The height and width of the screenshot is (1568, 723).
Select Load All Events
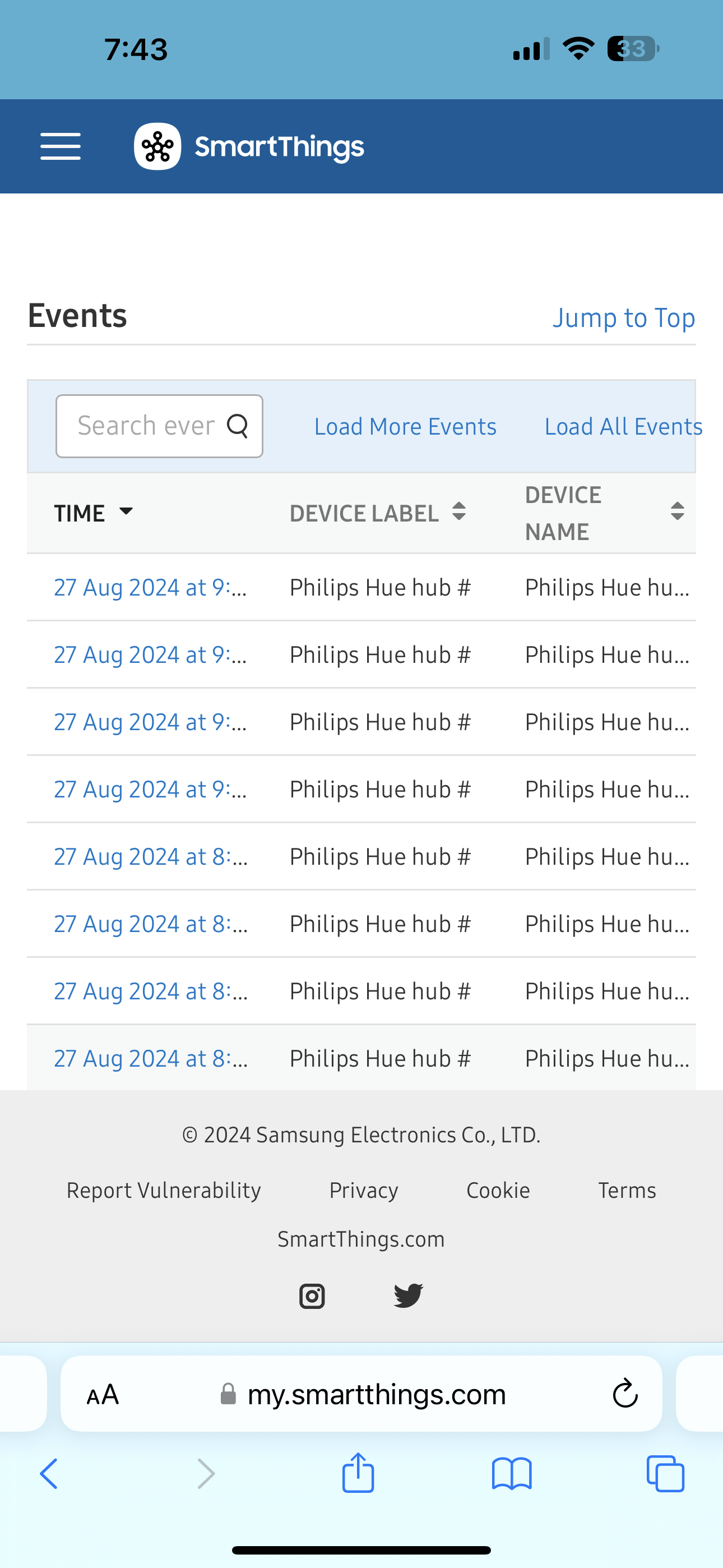click(x=623, y=427)
